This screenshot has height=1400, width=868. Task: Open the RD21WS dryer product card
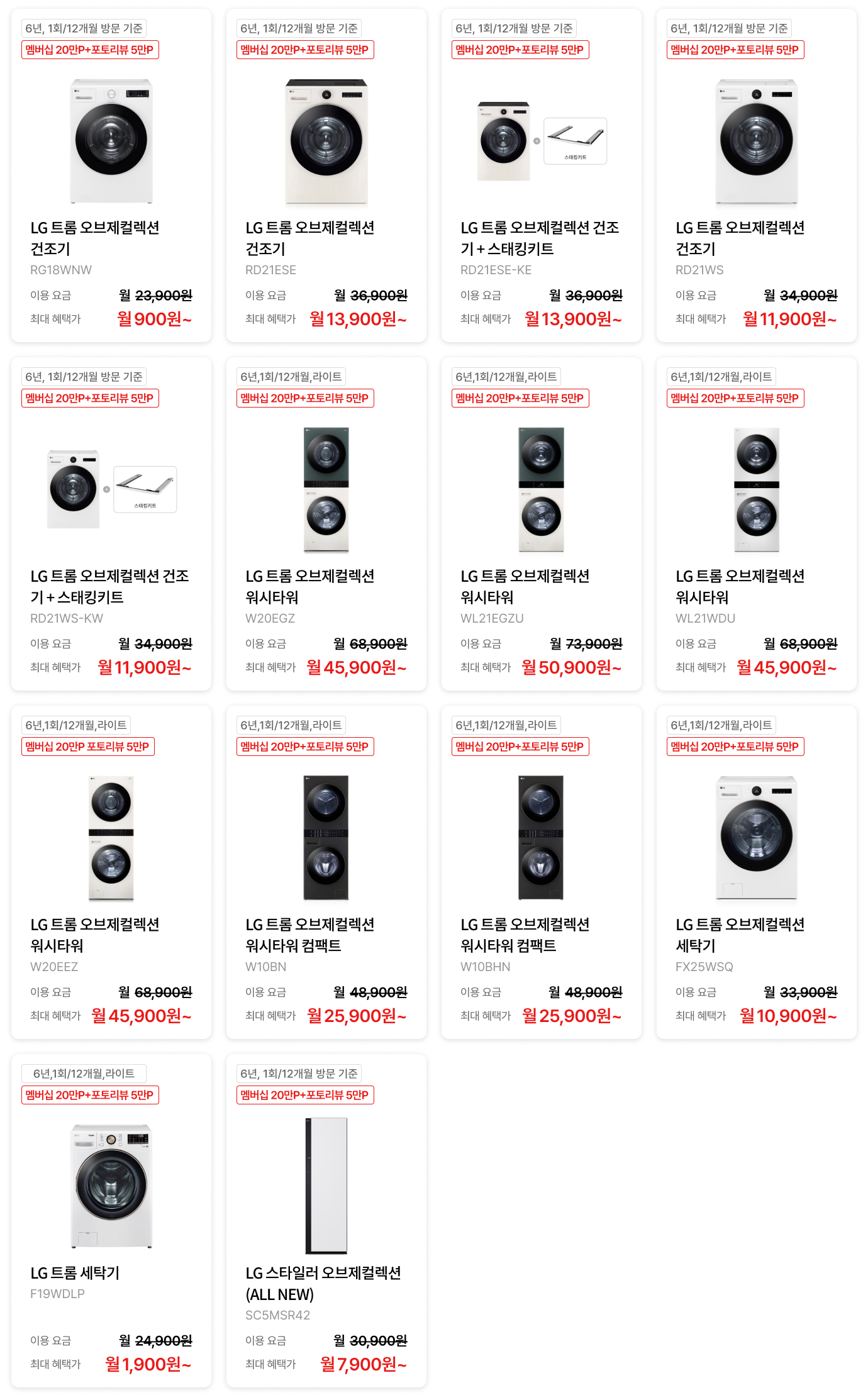pos(757,175)
